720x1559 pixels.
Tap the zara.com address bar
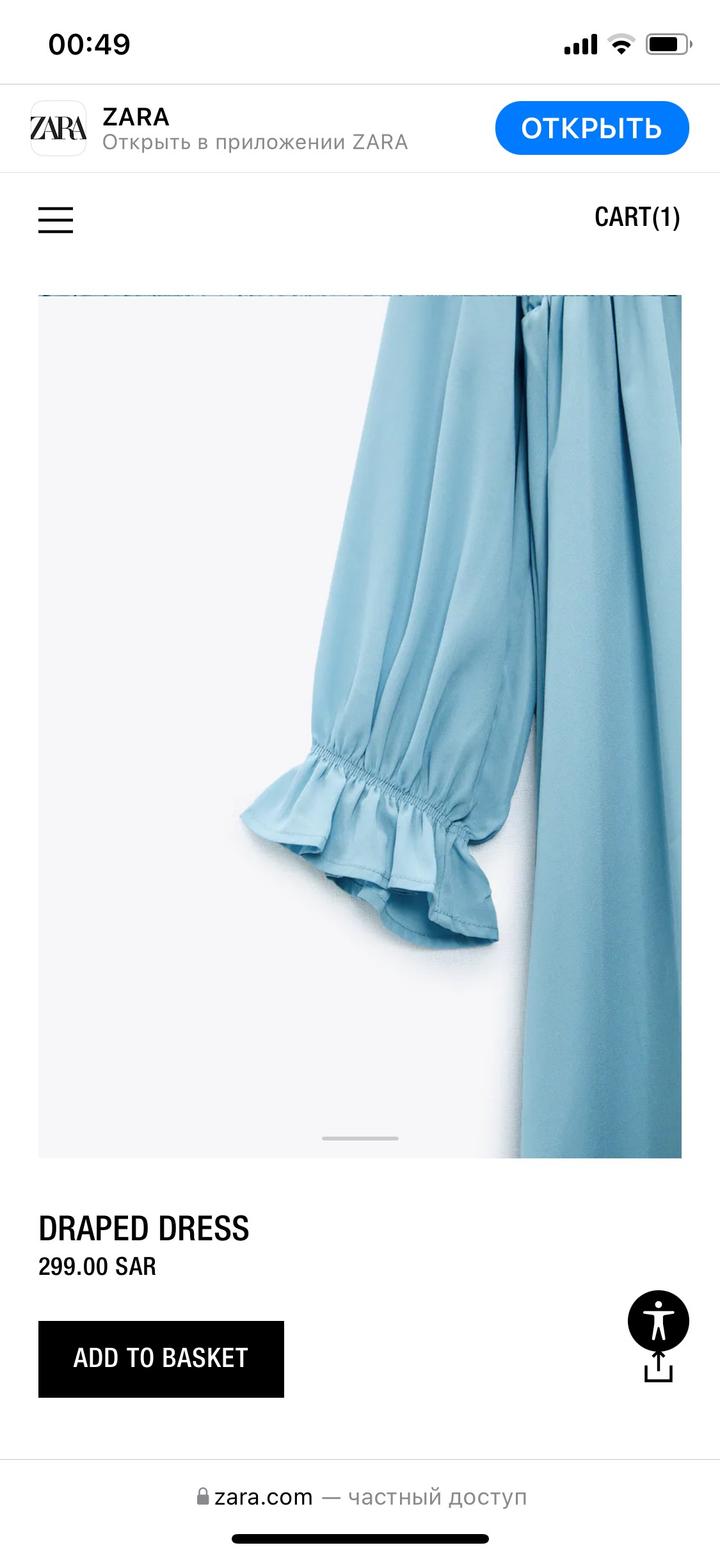coord(360,1497)
